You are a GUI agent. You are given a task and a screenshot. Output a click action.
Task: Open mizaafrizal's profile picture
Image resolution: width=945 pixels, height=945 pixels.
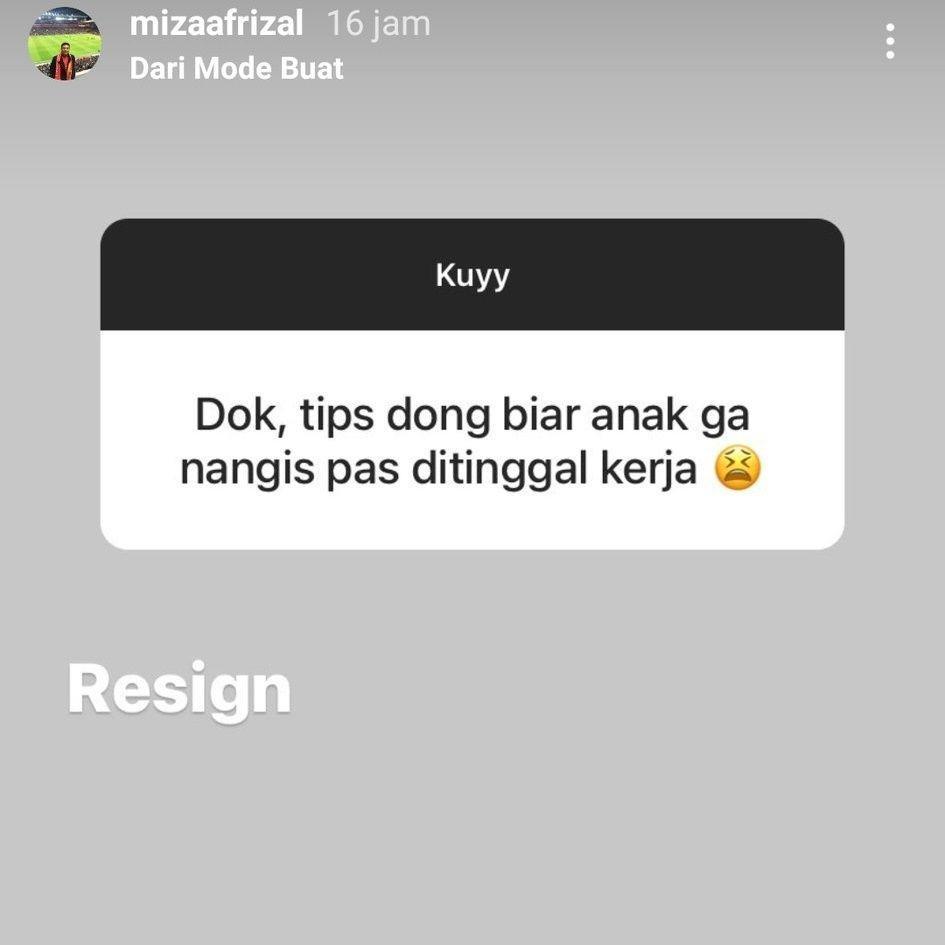(65, 44)
